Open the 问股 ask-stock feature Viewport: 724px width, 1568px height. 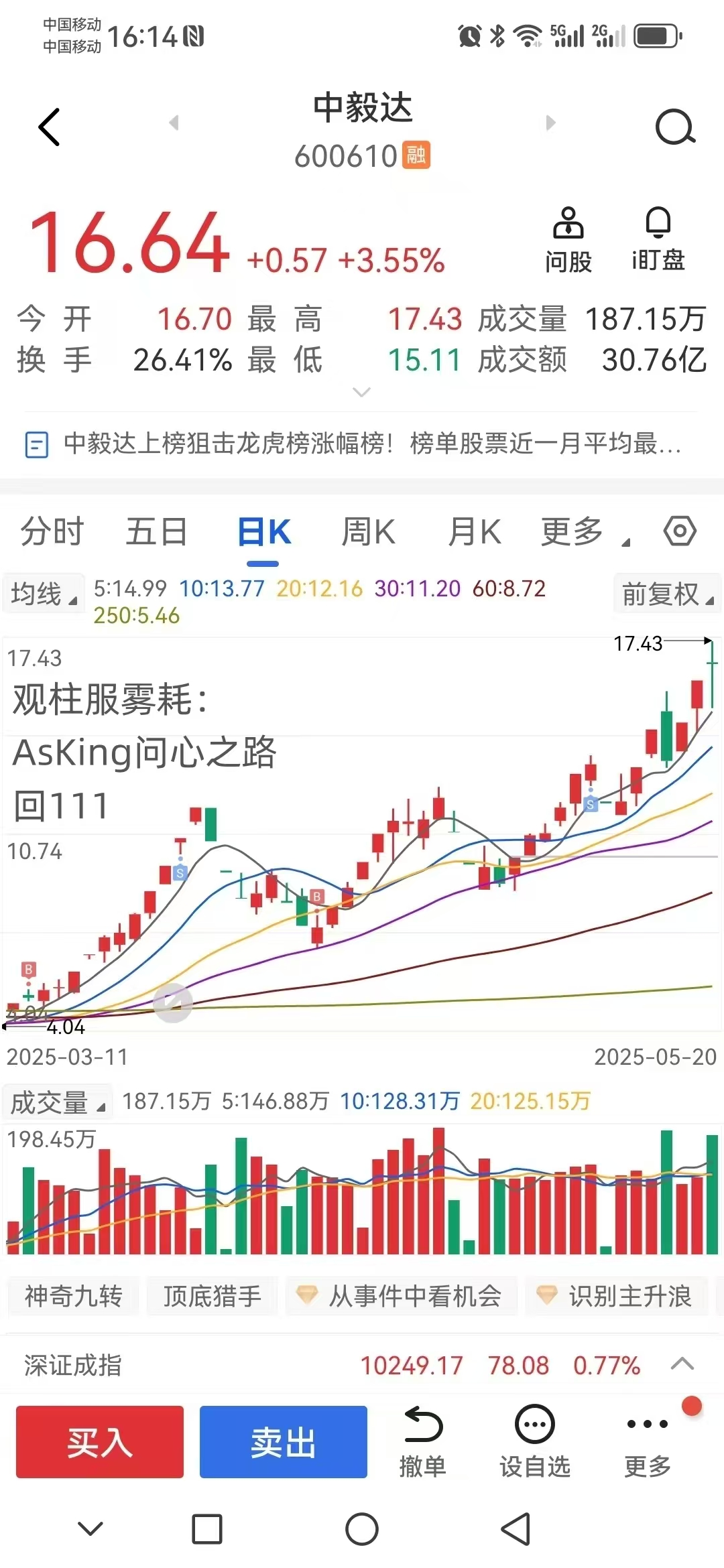[568, 241]
